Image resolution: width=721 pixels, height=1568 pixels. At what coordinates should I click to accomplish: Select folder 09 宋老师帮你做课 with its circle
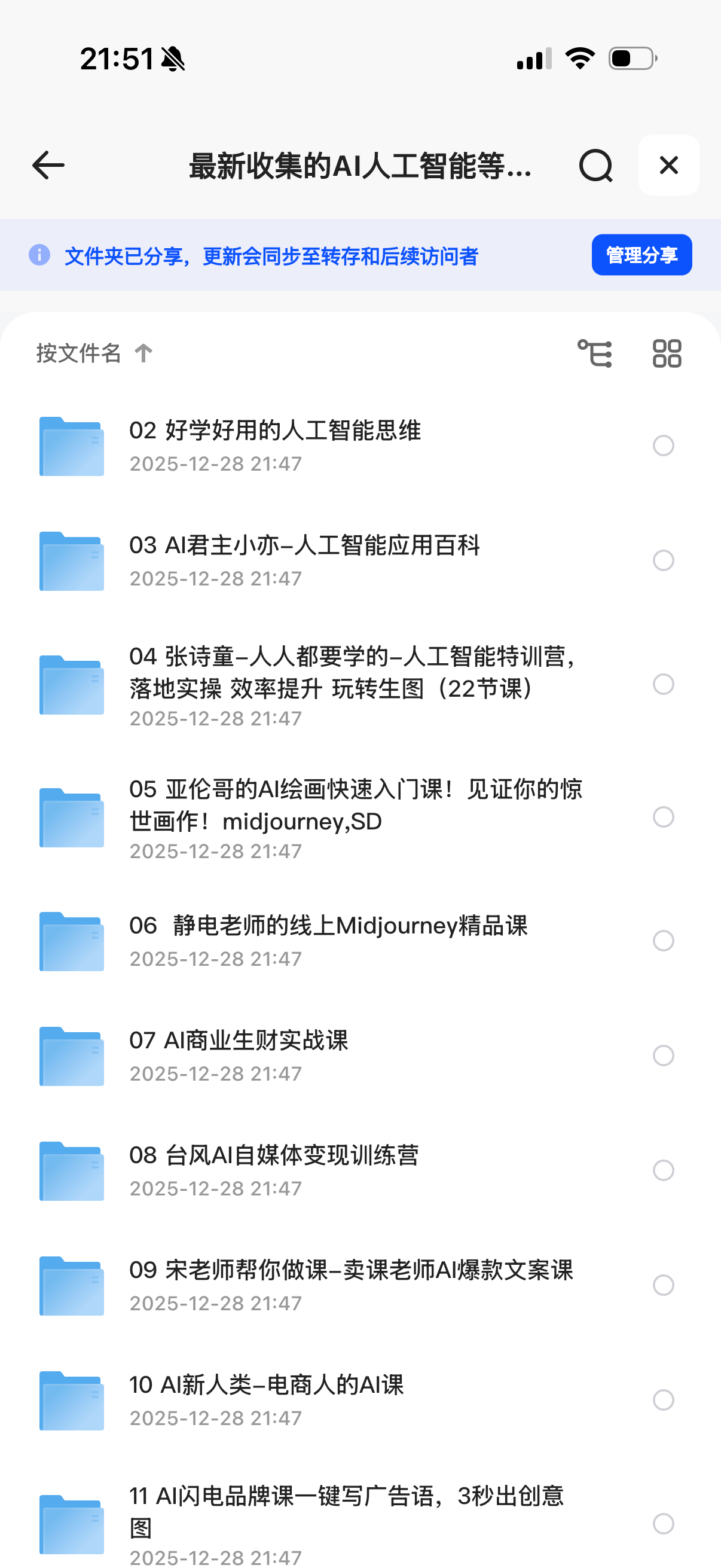tap(663, 1285)
